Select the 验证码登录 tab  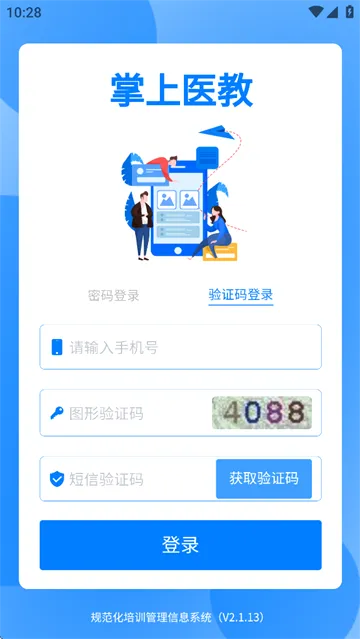(x=241, y=294)
